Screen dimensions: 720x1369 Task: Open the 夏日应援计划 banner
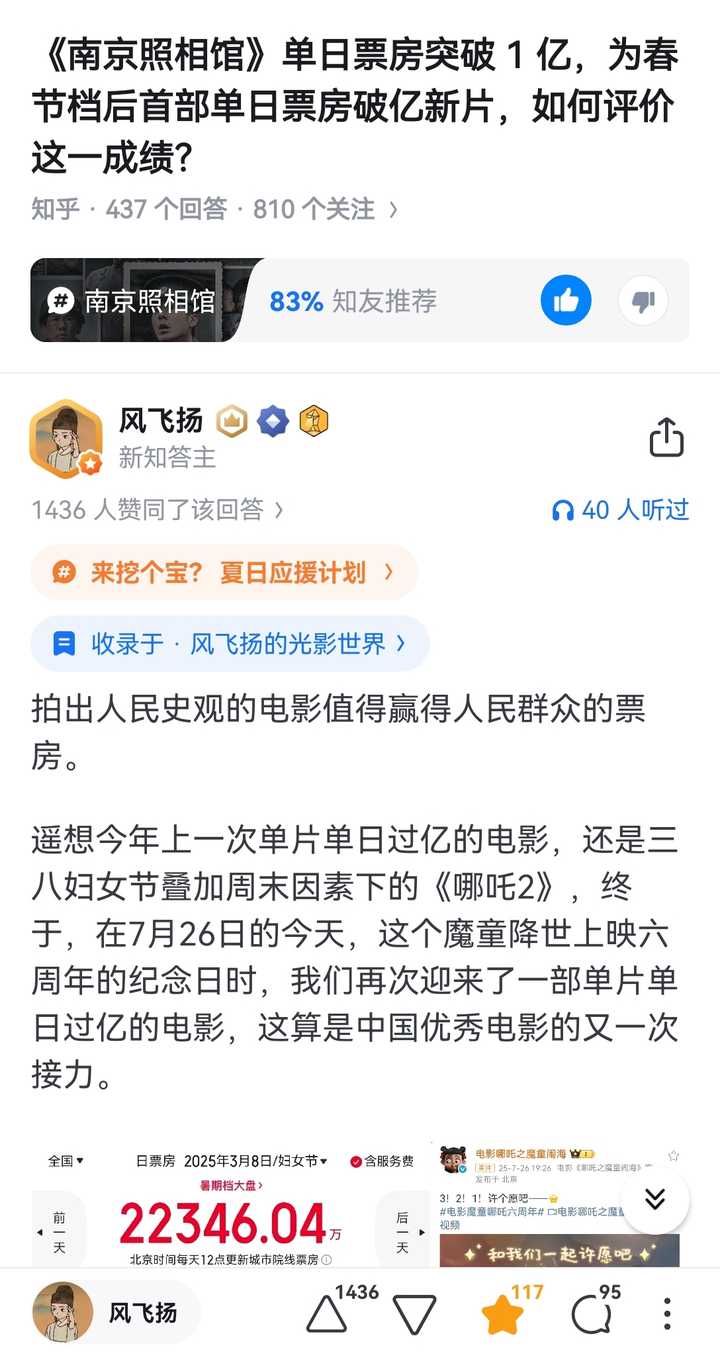coord(224,573)
